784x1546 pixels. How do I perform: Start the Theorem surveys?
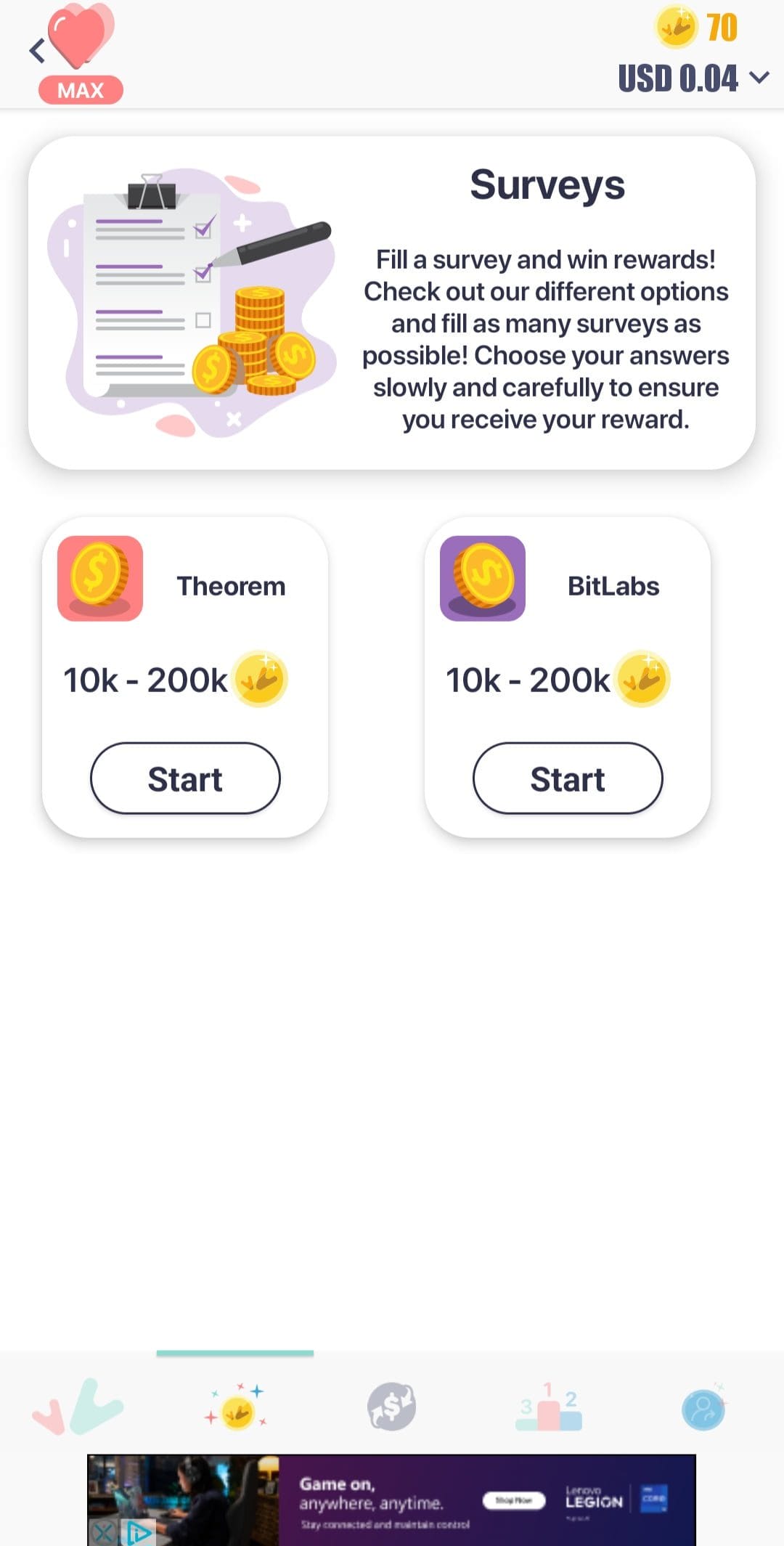(x=185, y=778)
